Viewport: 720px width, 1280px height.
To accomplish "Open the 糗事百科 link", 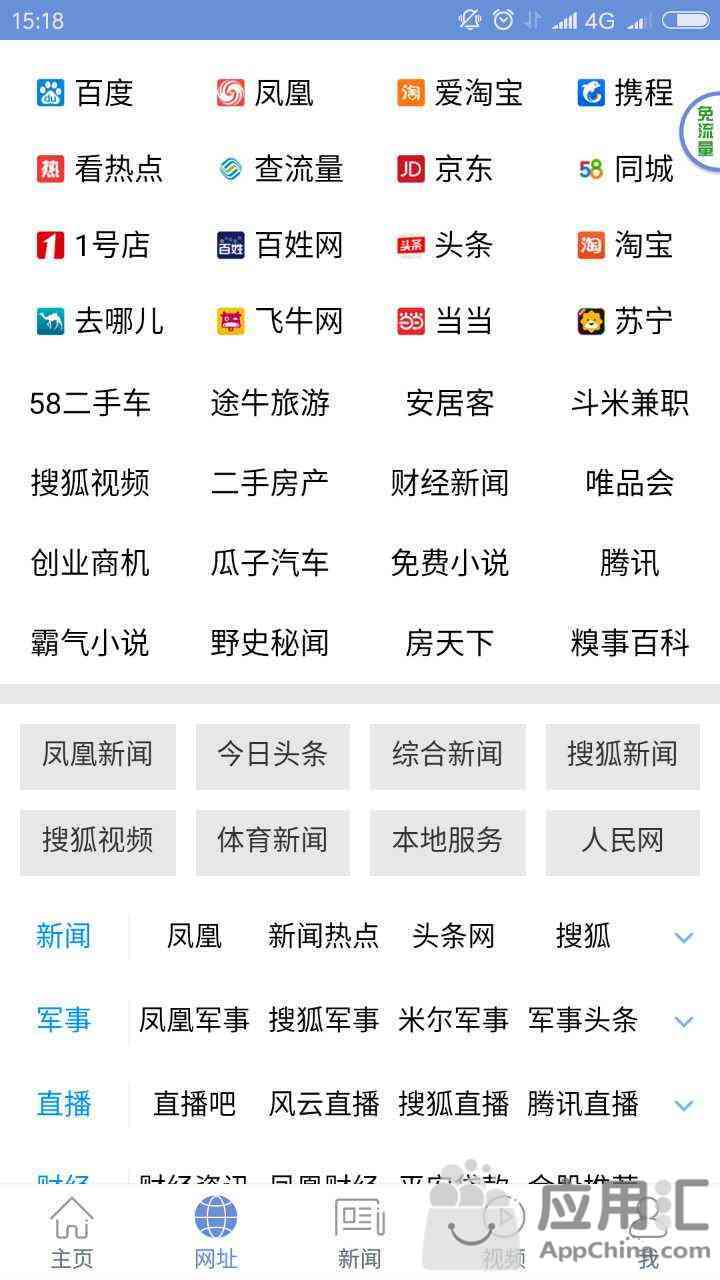I will [x=630, y=643].
